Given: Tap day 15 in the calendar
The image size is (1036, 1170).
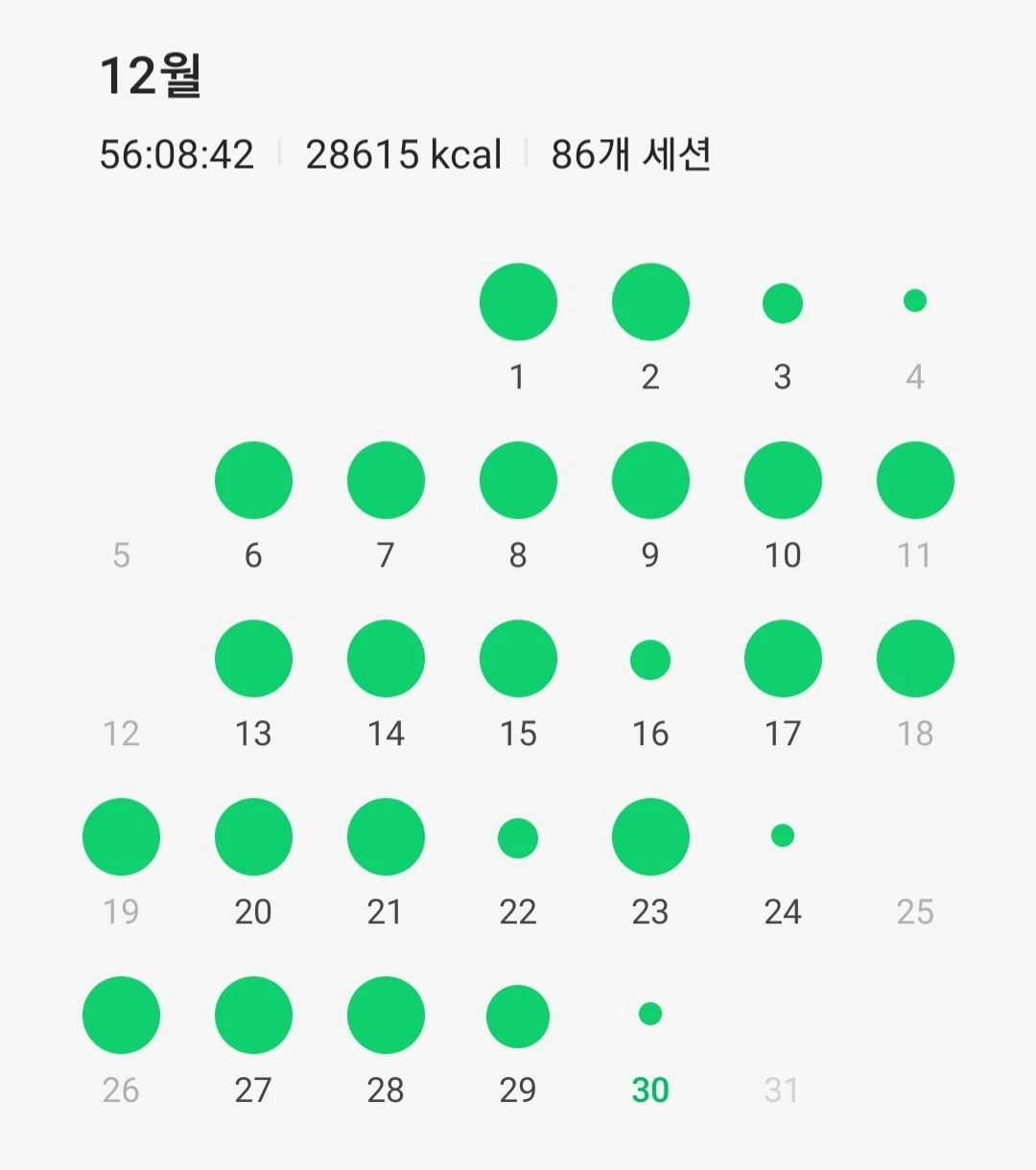Looking at the screenshot, I should 518,659.
